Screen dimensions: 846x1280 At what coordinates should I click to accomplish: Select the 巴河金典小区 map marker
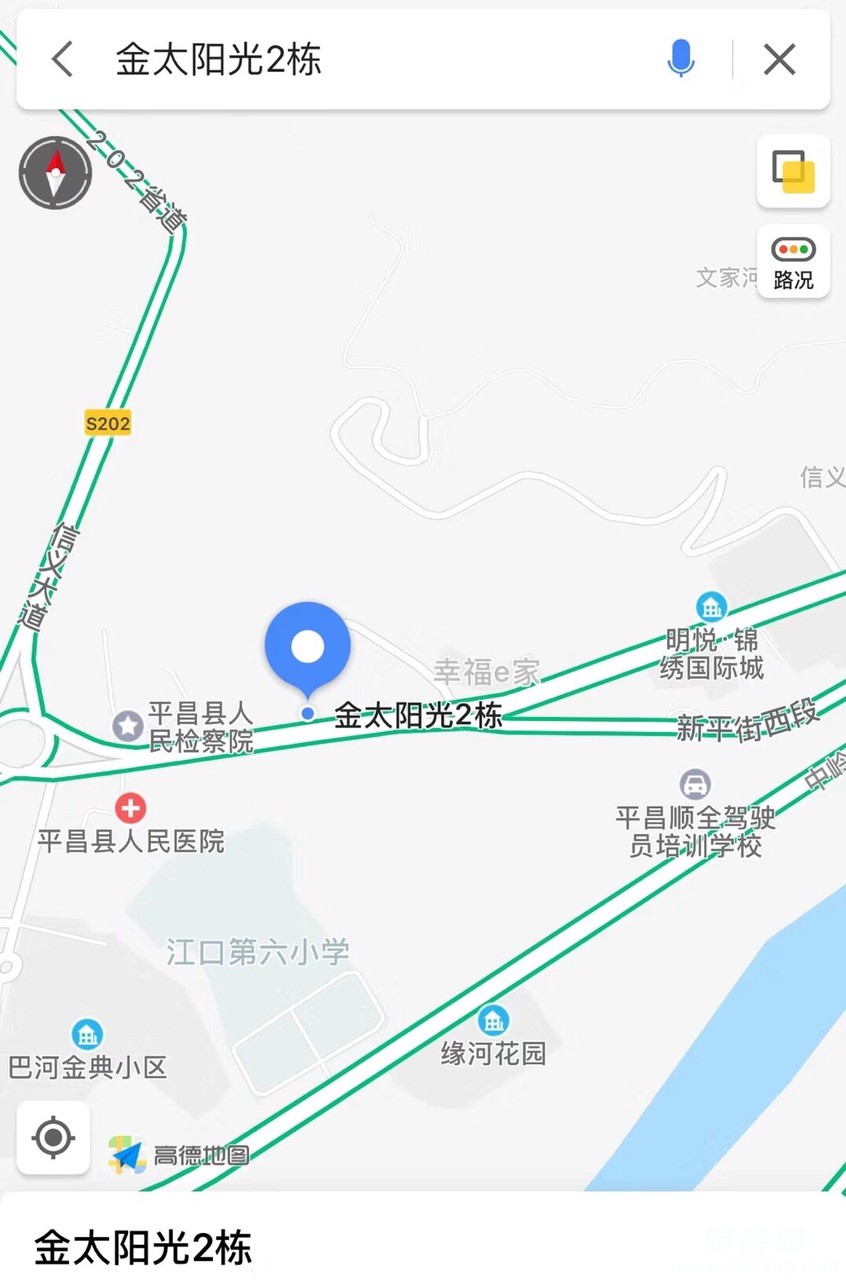(x=87, y=1035)
